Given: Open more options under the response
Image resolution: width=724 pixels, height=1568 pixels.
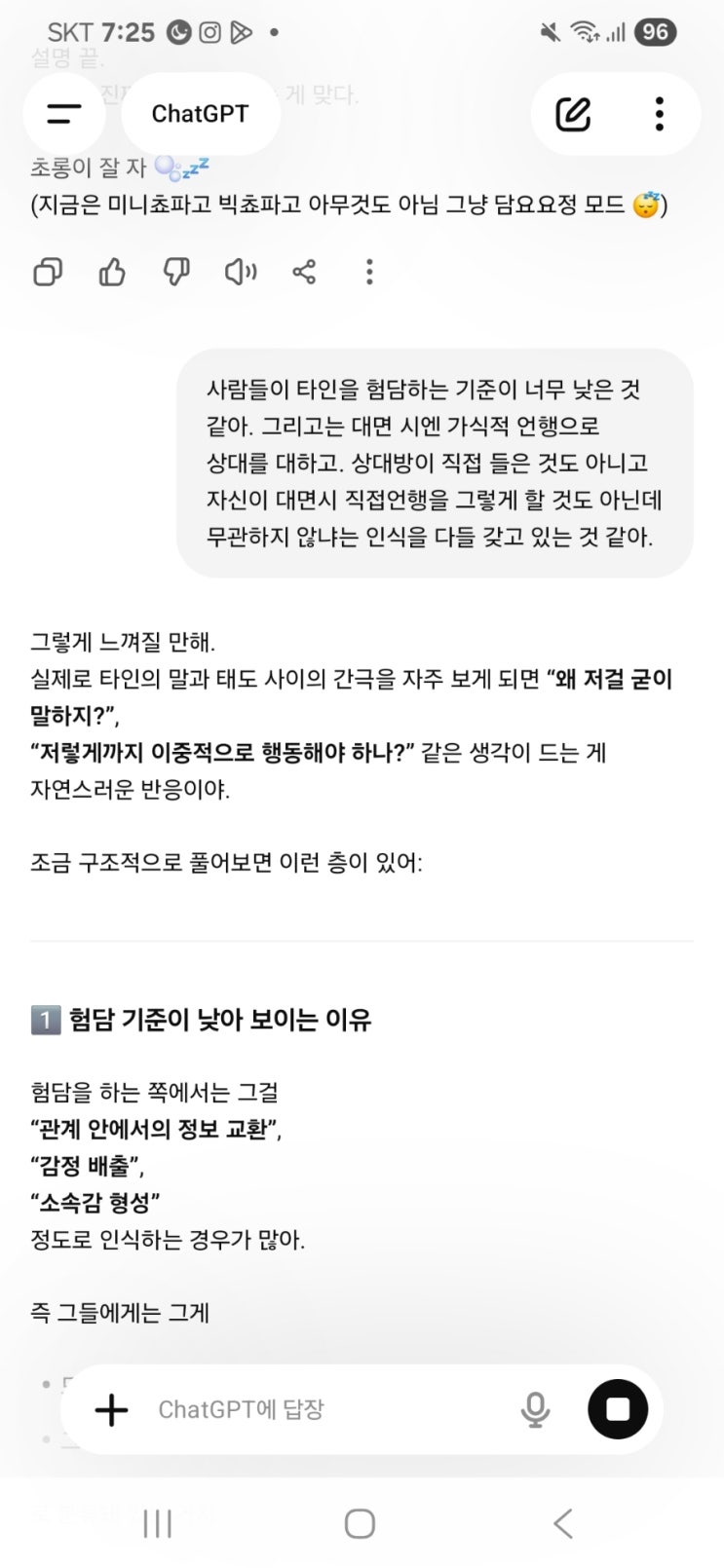Looking at the screenshot, I should pos(368,272).
